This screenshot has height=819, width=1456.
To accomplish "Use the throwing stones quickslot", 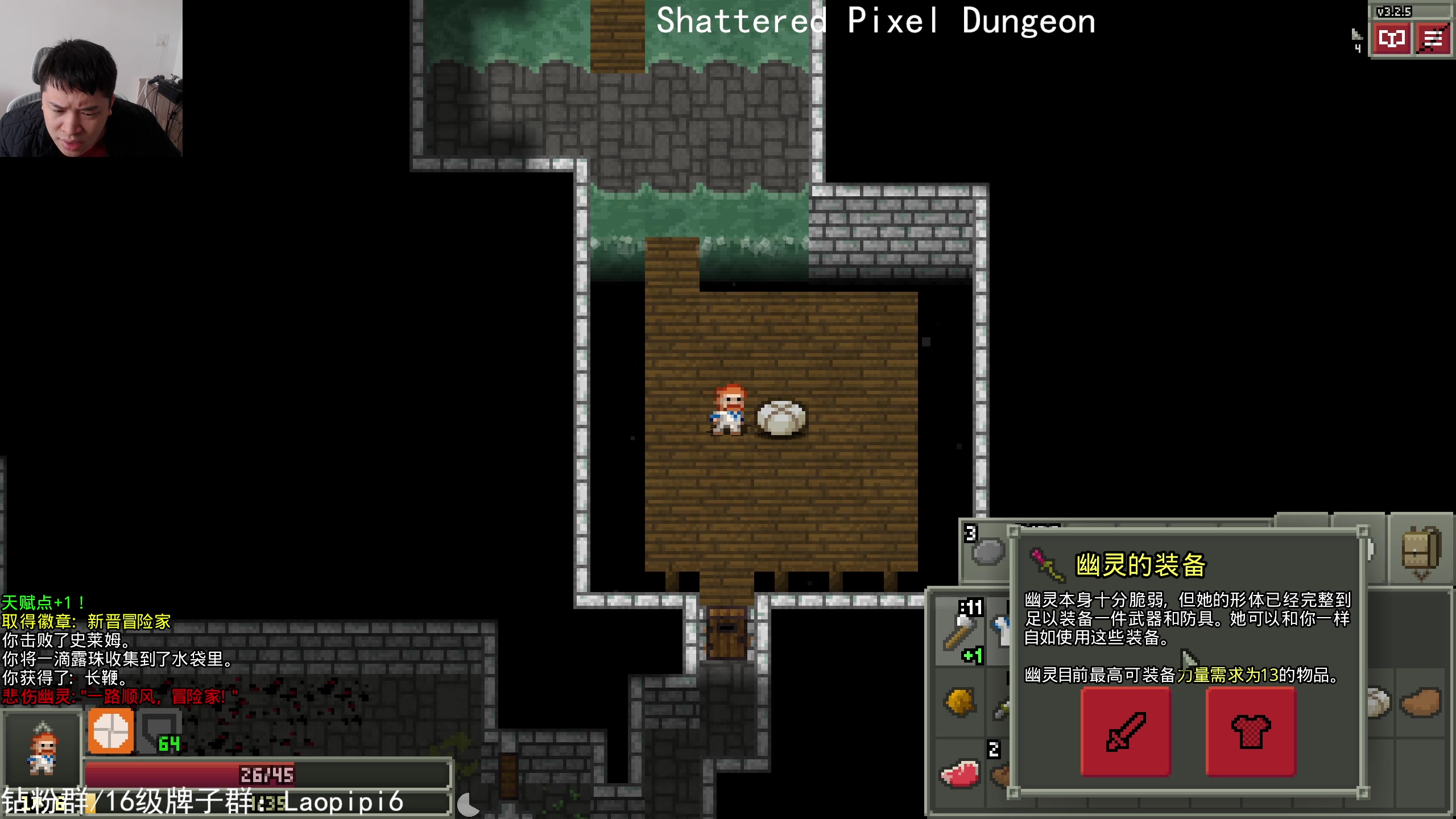I will (987, 551).
